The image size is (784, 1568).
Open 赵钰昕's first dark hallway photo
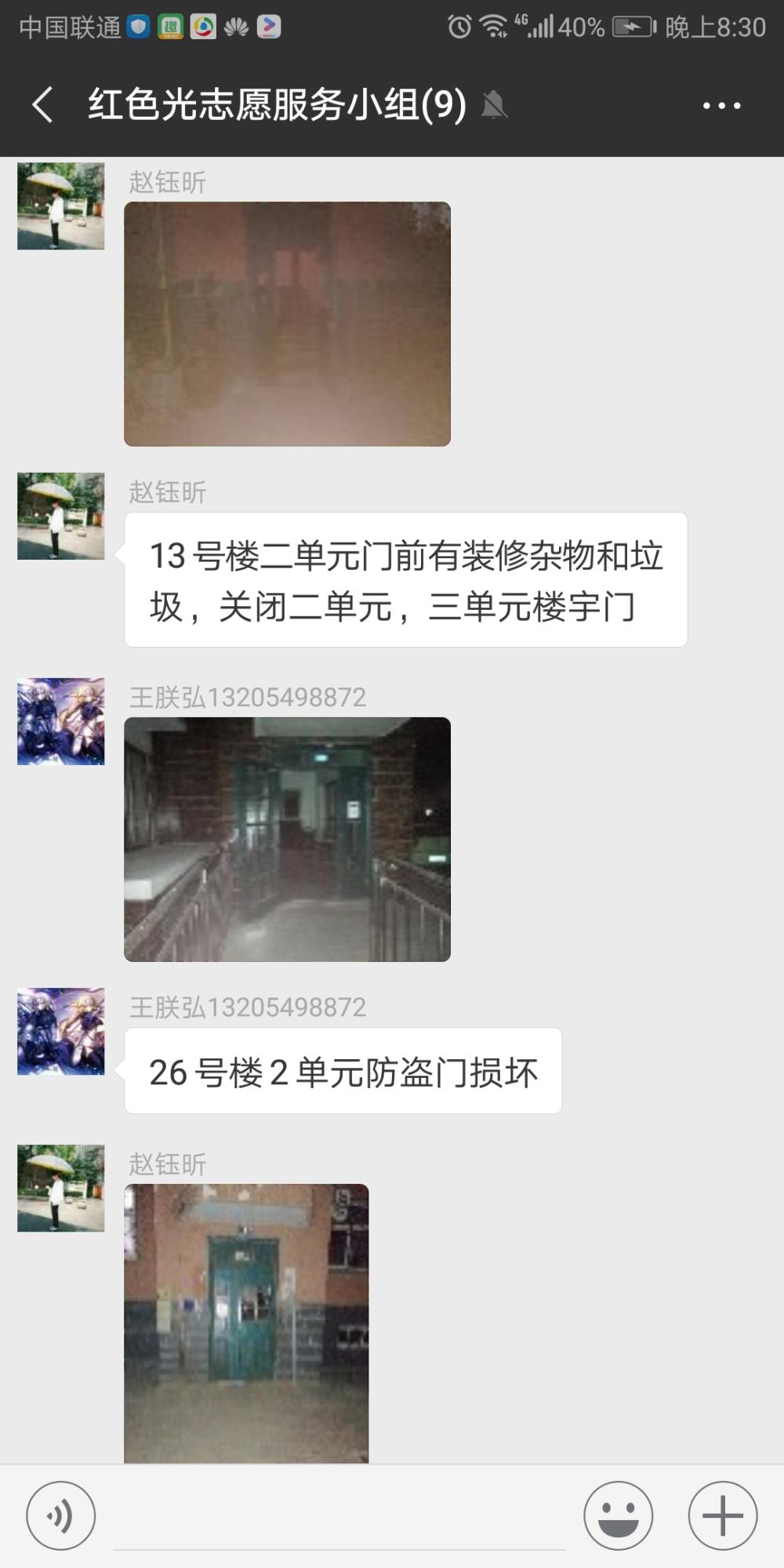[287, 324]
